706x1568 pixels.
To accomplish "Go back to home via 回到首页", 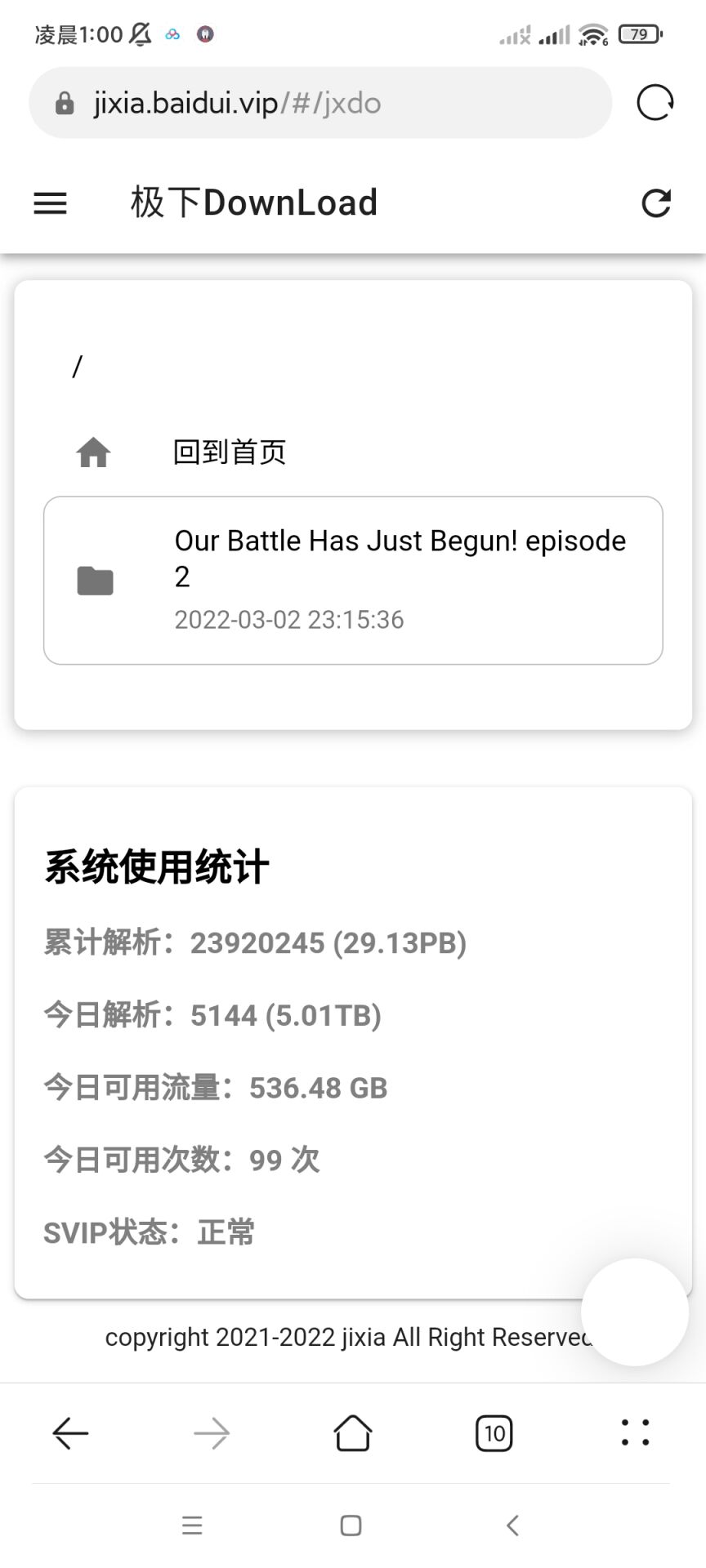I will coord(229,452).
